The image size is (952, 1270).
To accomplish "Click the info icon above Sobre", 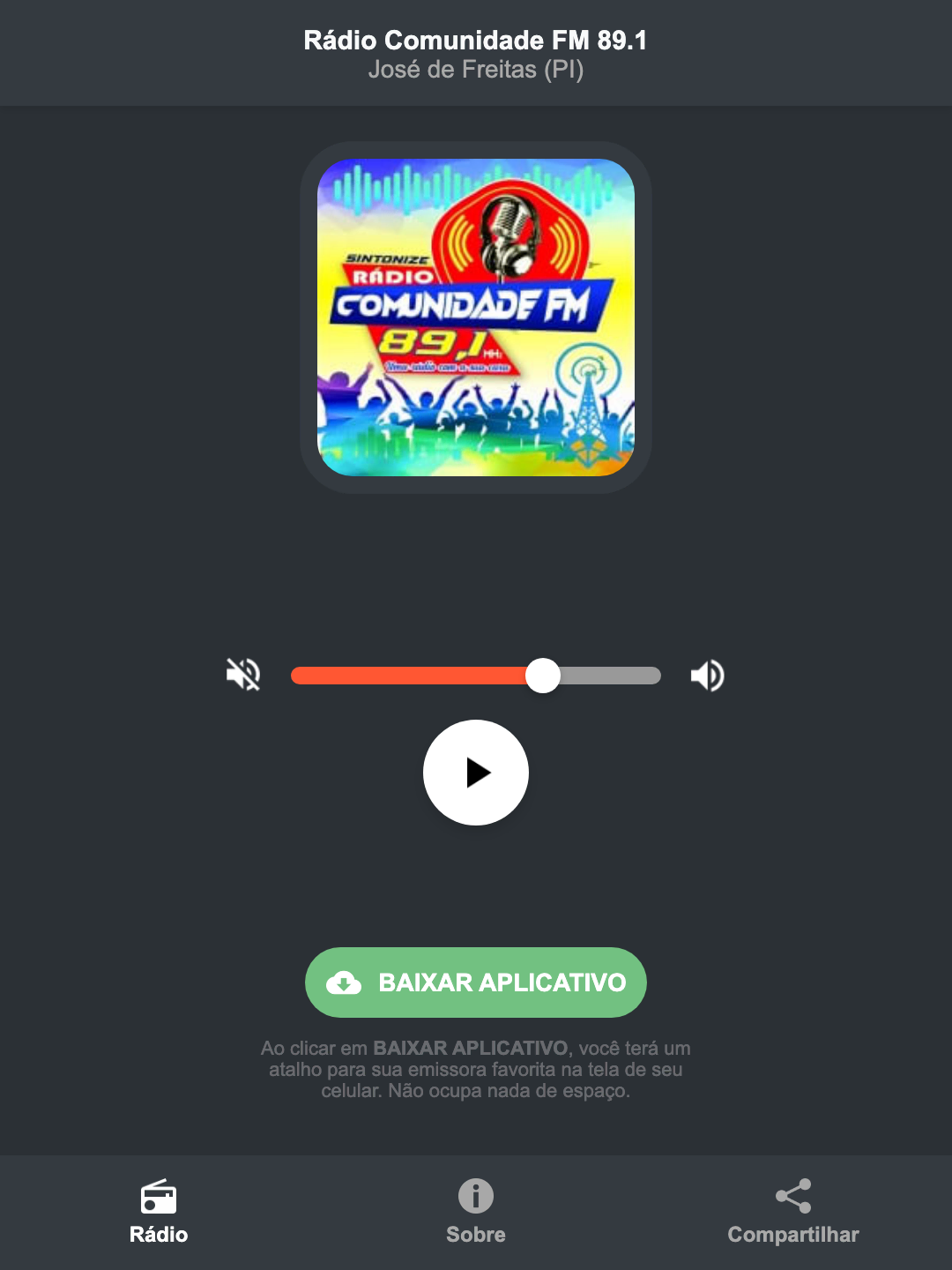I will click(x=475, y=1196).
